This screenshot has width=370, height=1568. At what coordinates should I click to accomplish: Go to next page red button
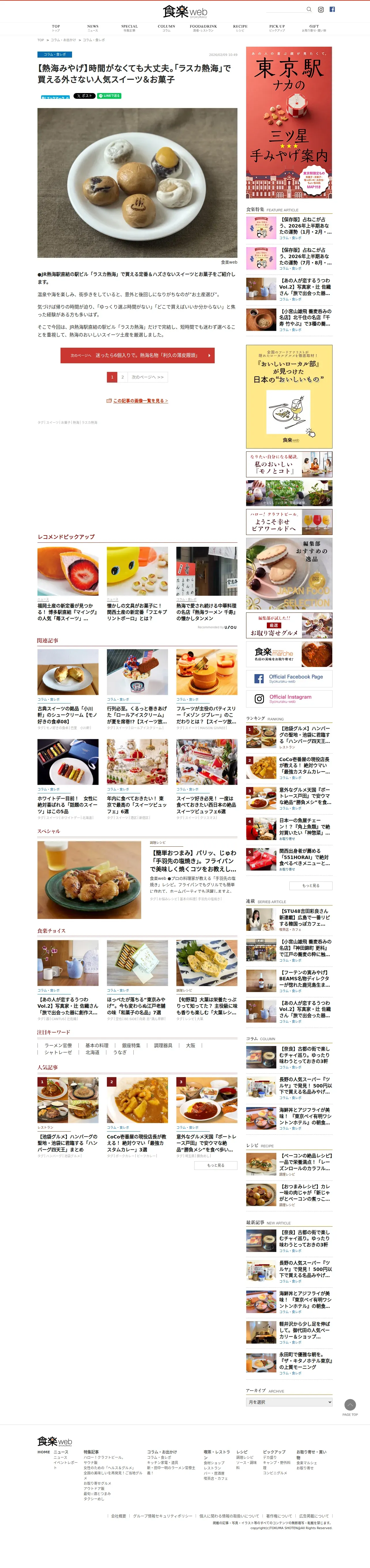click(x=137, y=355)
